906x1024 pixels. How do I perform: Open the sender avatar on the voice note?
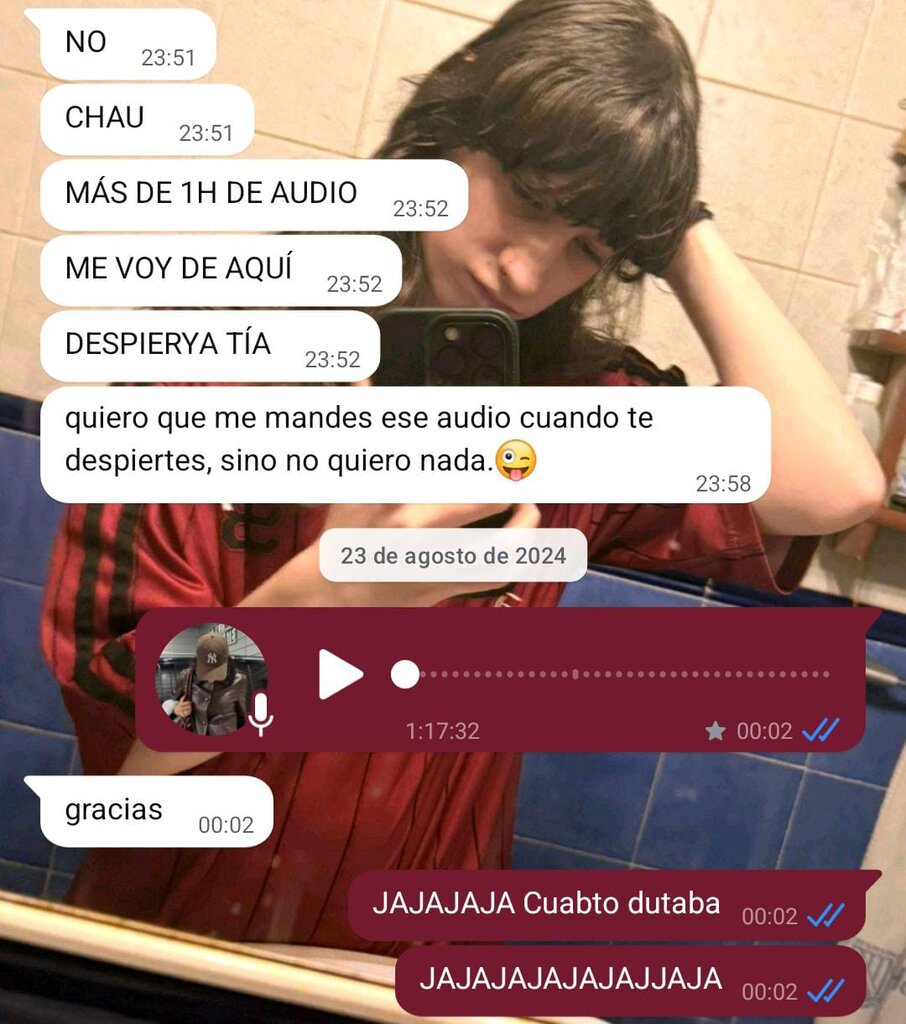click(211, 679)
